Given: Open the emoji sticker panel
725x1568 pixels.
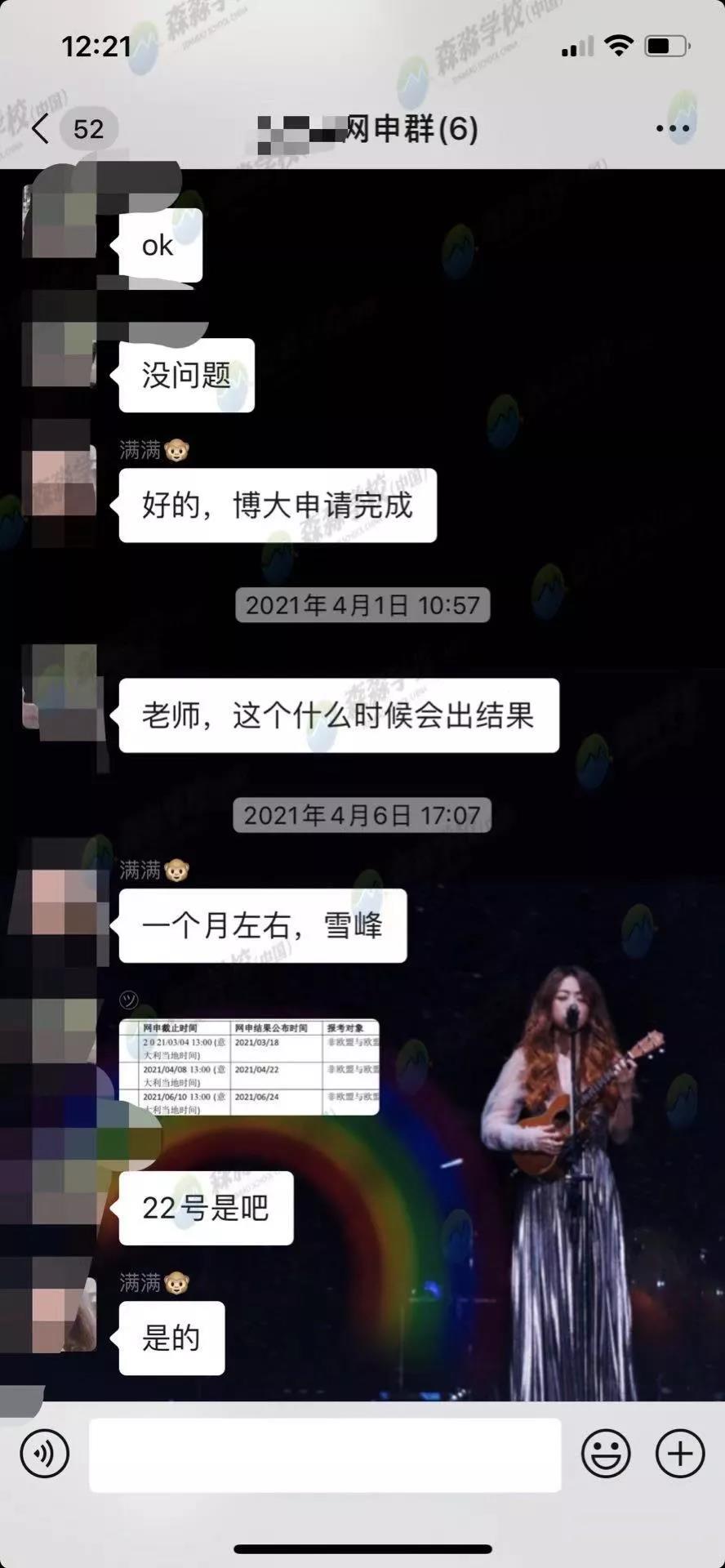Looking at the screenshot, I should pyautogui.click(x=606, y=1454).
